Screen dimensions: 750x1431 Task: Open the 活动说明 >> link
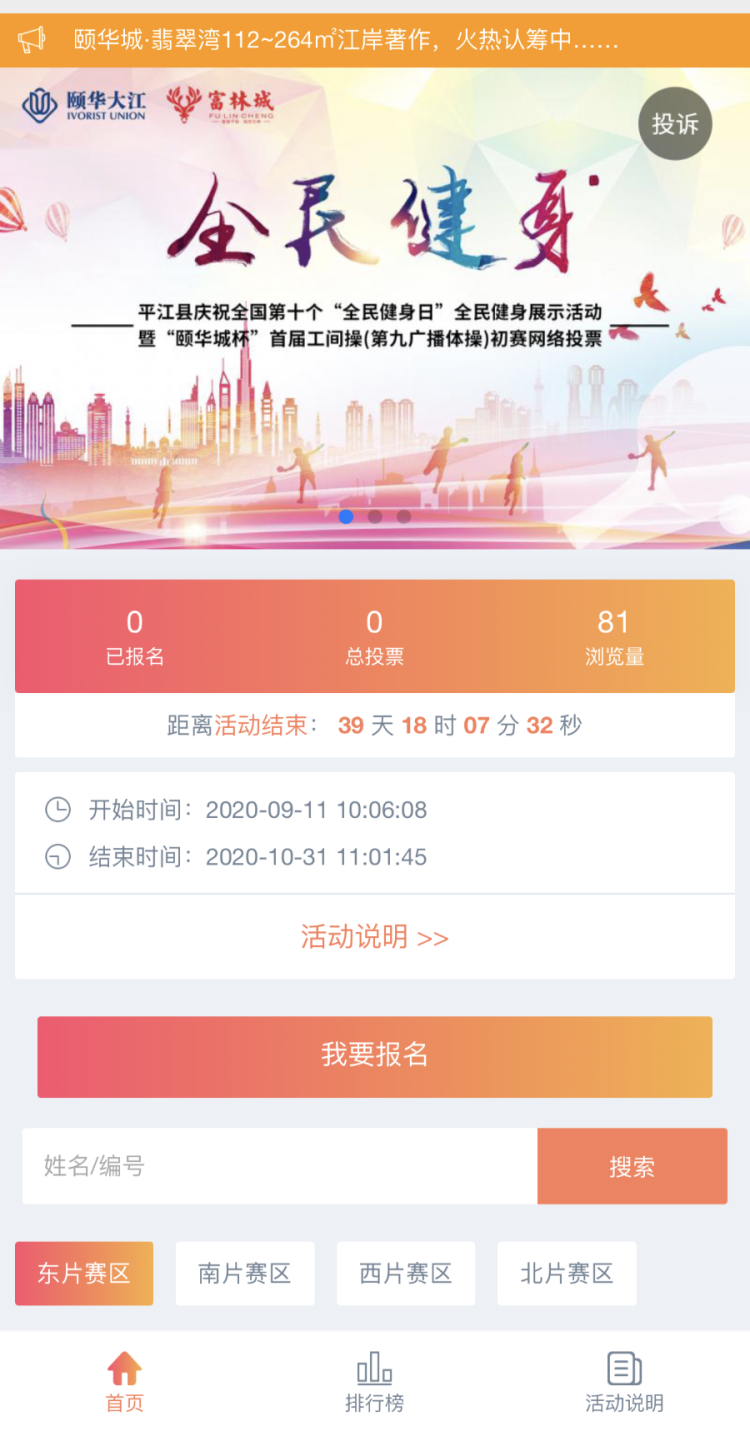(x=374, y=937)
